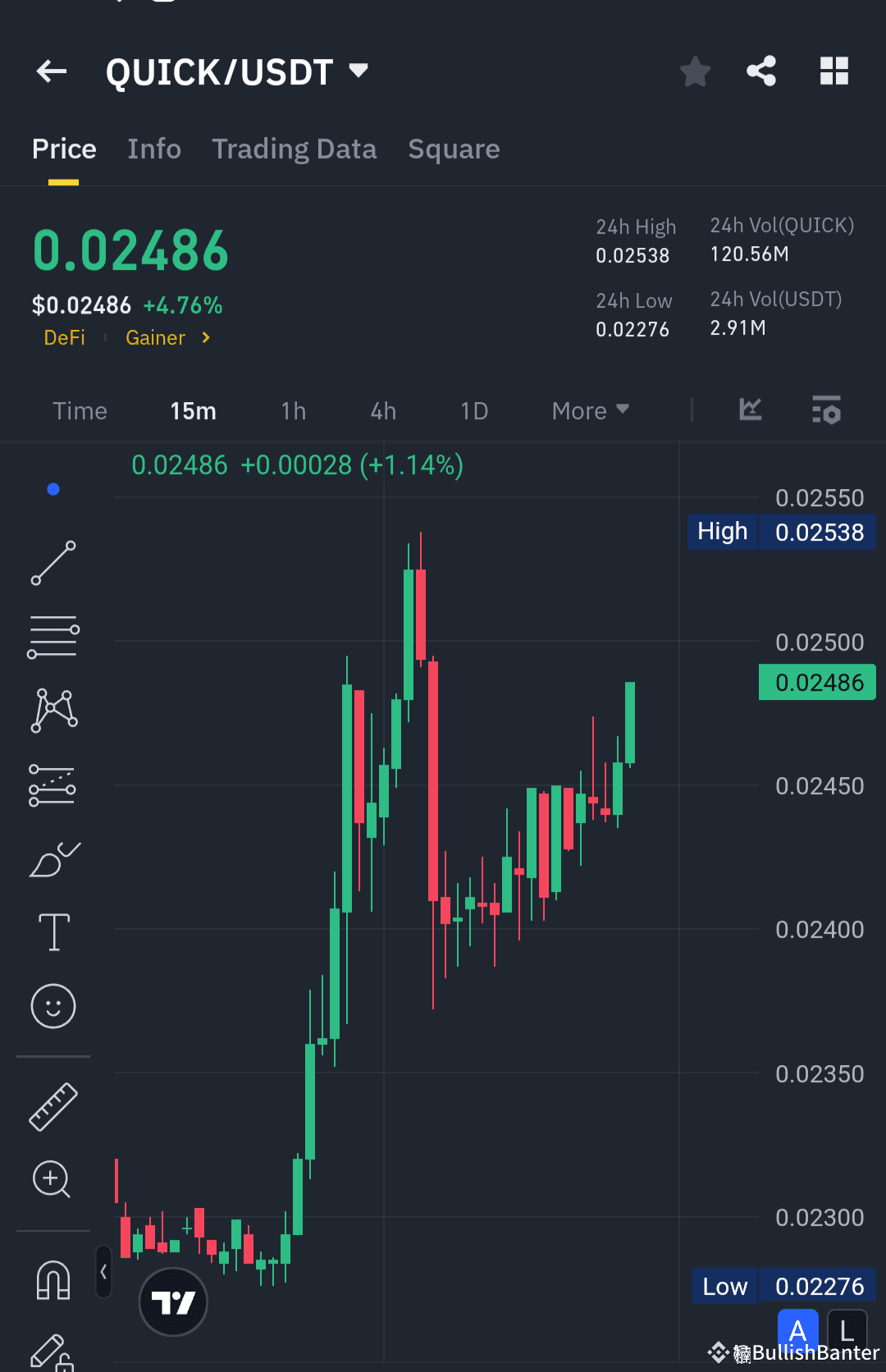Image resolution: width=886 pixels, height=1372 pixels.
Task: Choose the brush drawing tool
Action: [x=53, y=858]
